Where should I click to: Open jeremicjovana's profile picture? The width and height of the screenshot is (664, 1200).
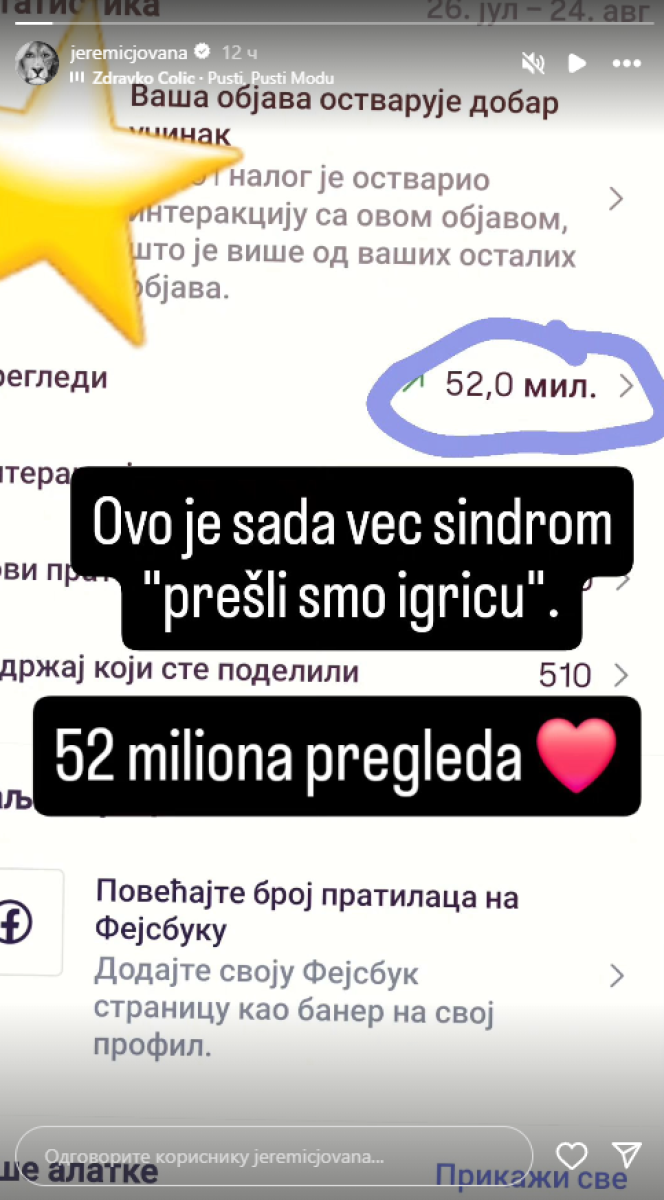pos(36,63)
